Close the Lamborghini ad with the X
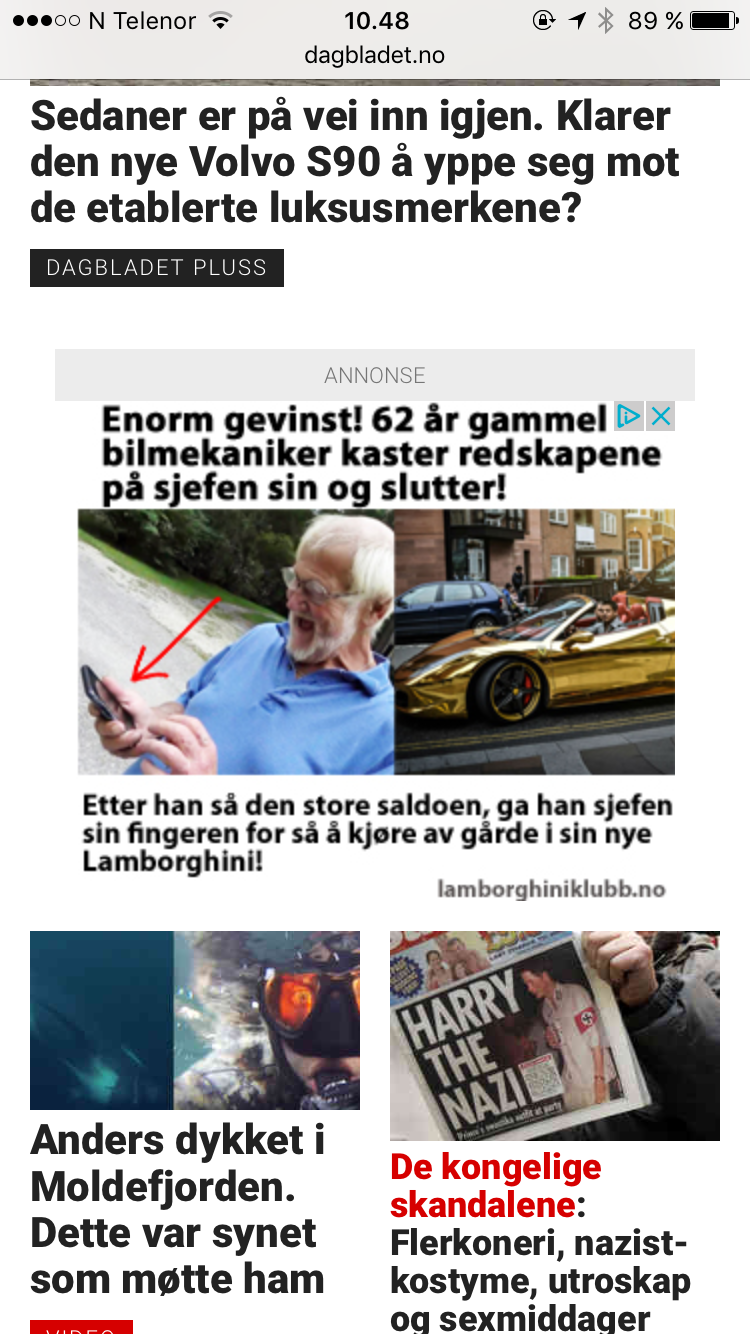Image resolution: width=750 pixels, height=1334 pixels. pos(660,416)
